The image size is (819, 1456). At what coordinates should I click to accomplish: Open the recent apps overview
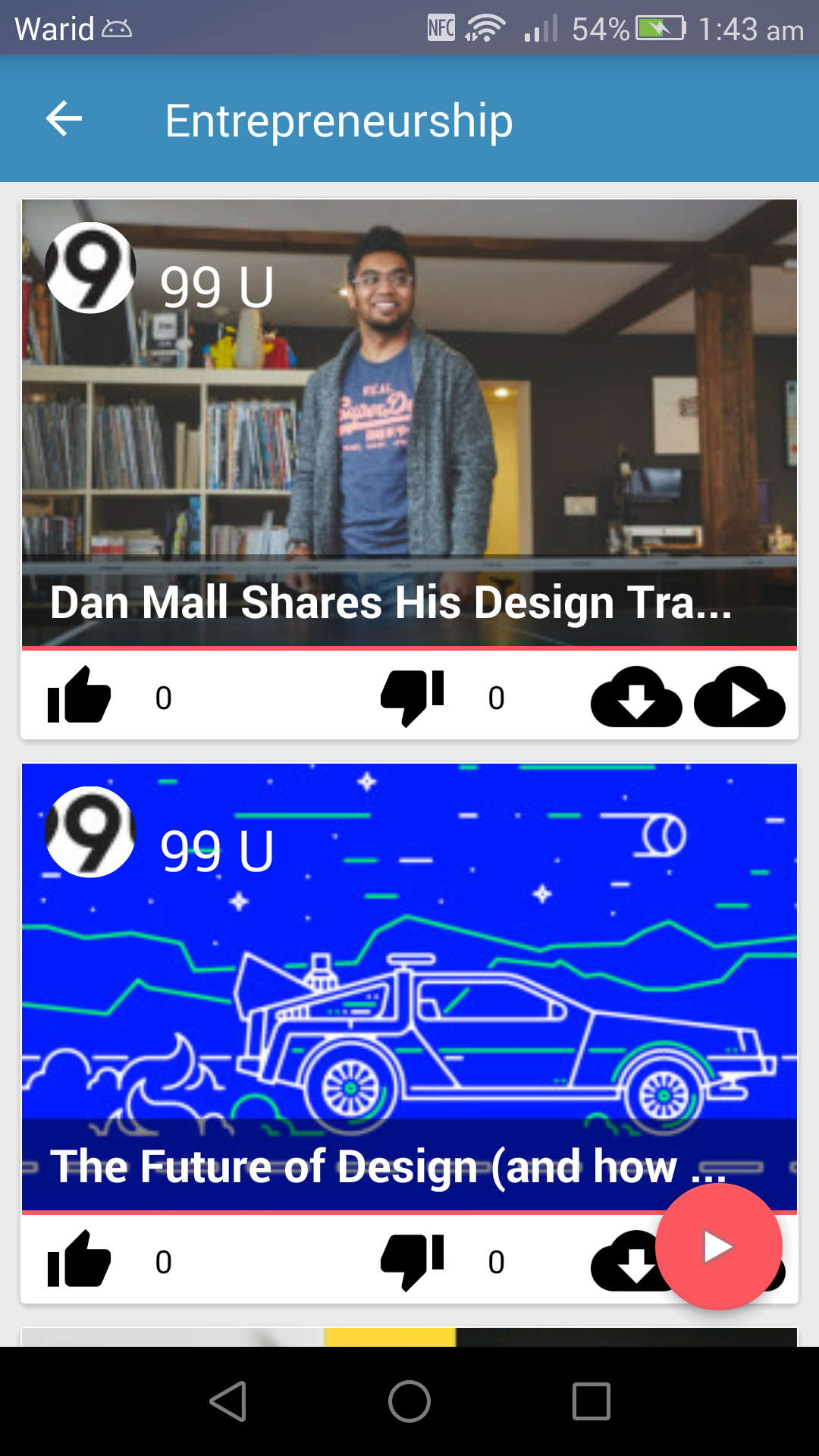(591, 1401)
